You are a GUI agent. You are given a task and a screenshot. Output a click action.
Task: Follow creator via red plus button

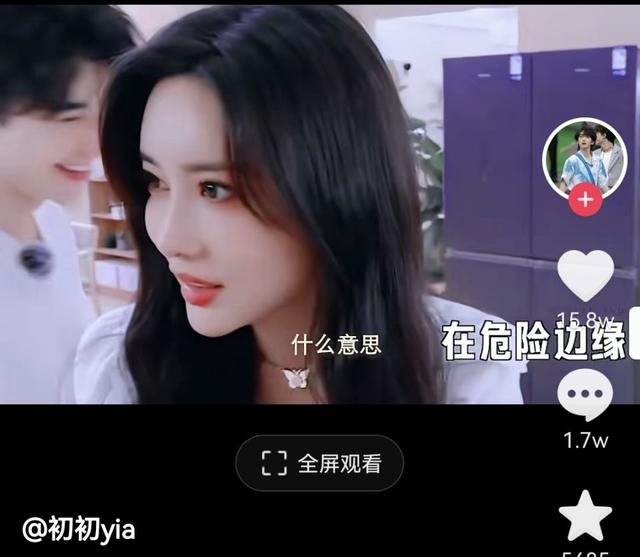point(584,200)
